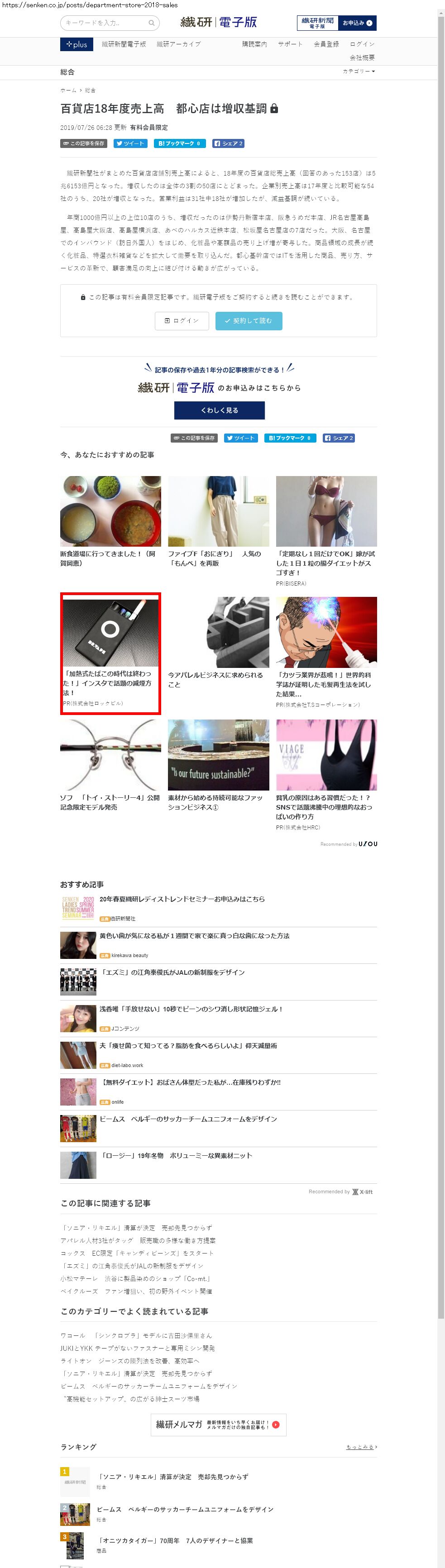Open the plus tab
445x1568 pixels.
77,44
